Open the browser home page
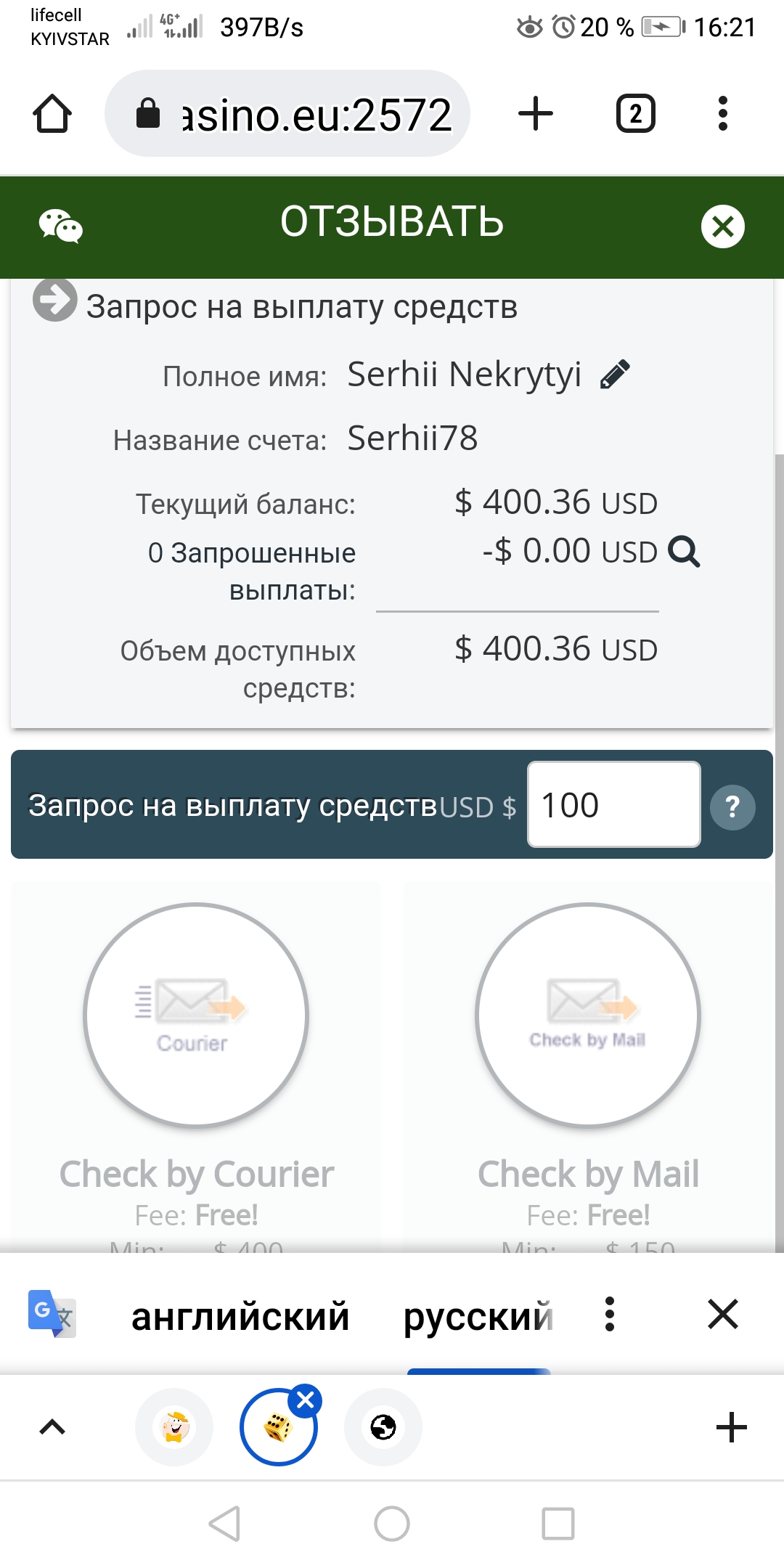The width and height of the screenshot is (784, 1568). [x=52, y=113]
